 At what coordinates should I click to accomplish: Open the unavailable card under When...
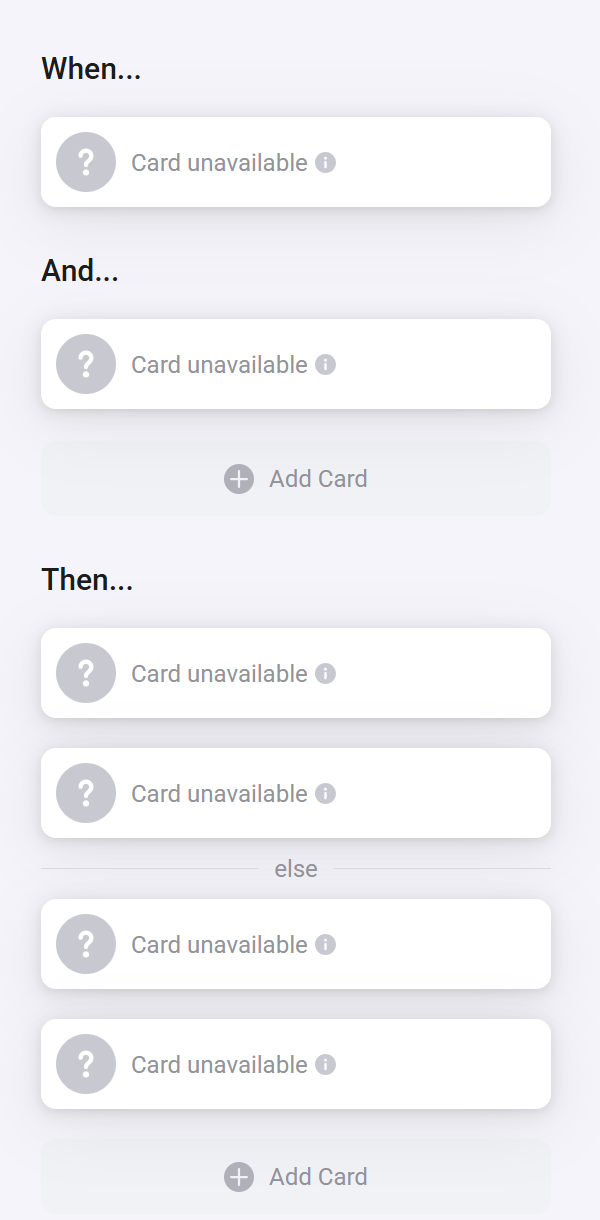(296, 162)
